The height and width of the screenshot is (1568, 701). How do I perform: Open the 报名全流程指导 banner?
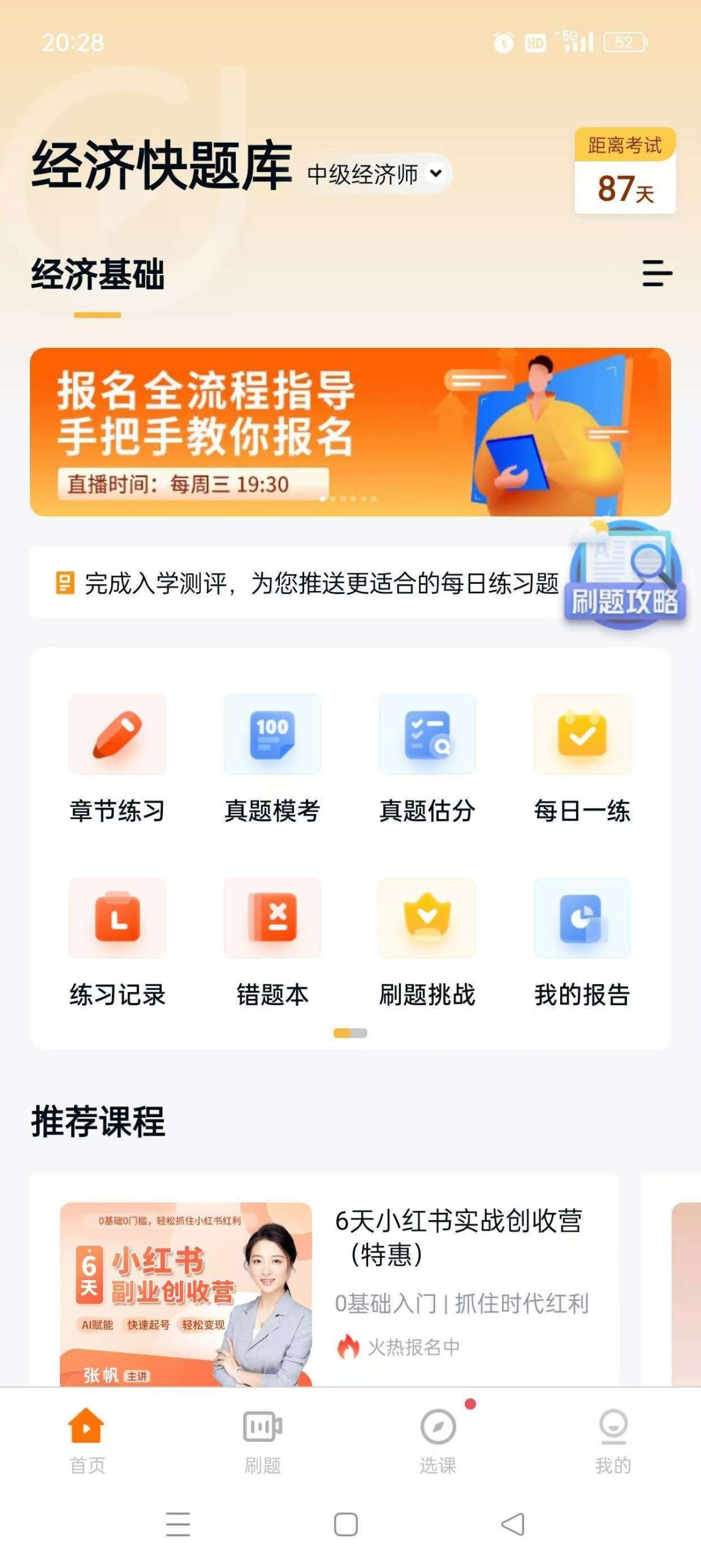[x=350, y=432]
